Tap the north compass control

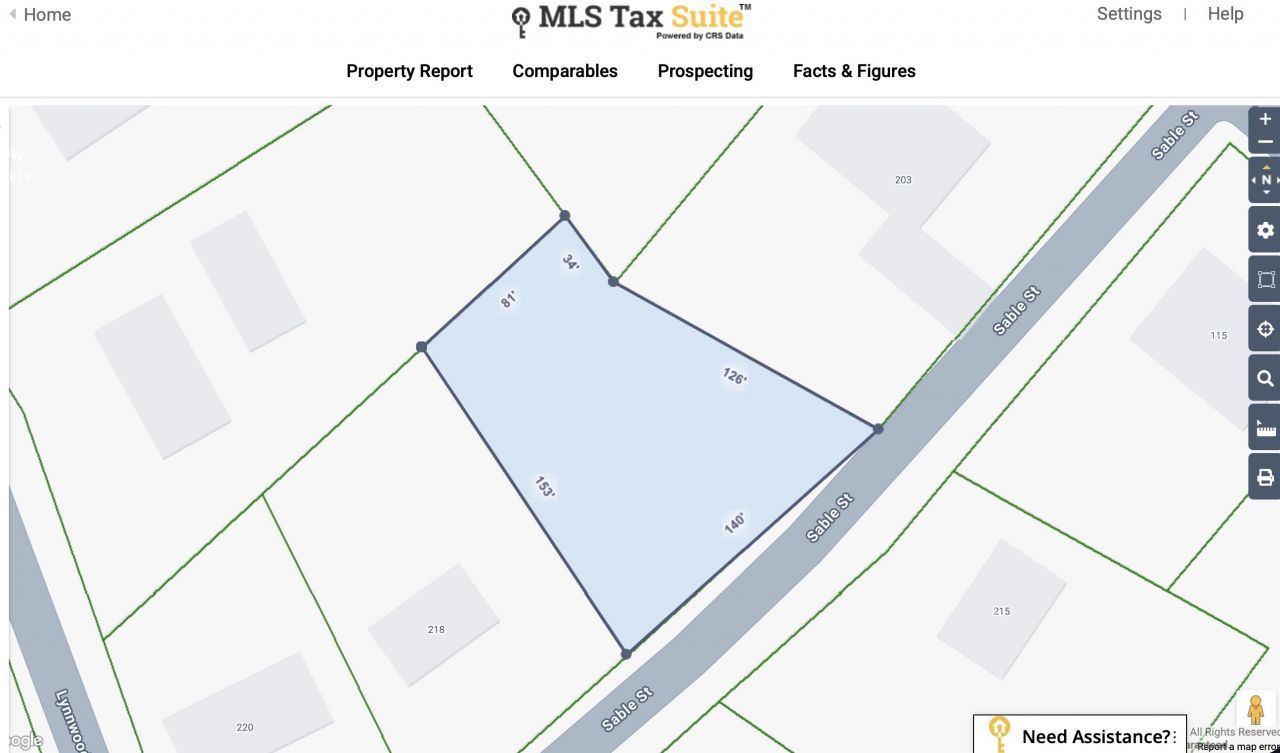(1265, 181)
